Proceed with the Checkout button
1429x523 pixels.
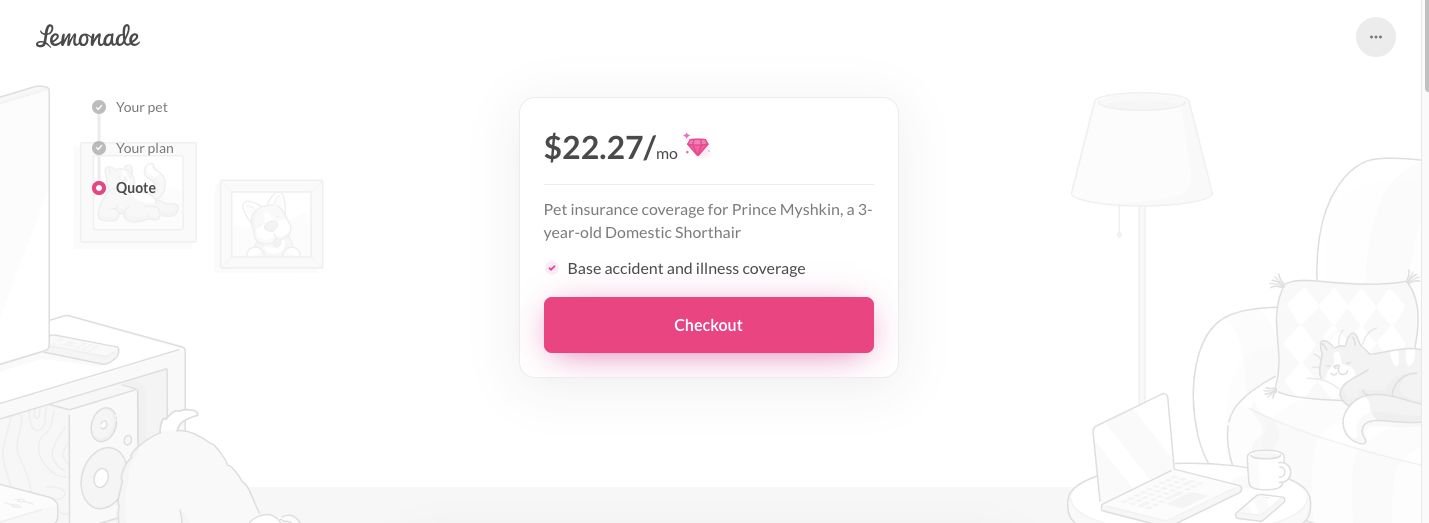[708, 325]
